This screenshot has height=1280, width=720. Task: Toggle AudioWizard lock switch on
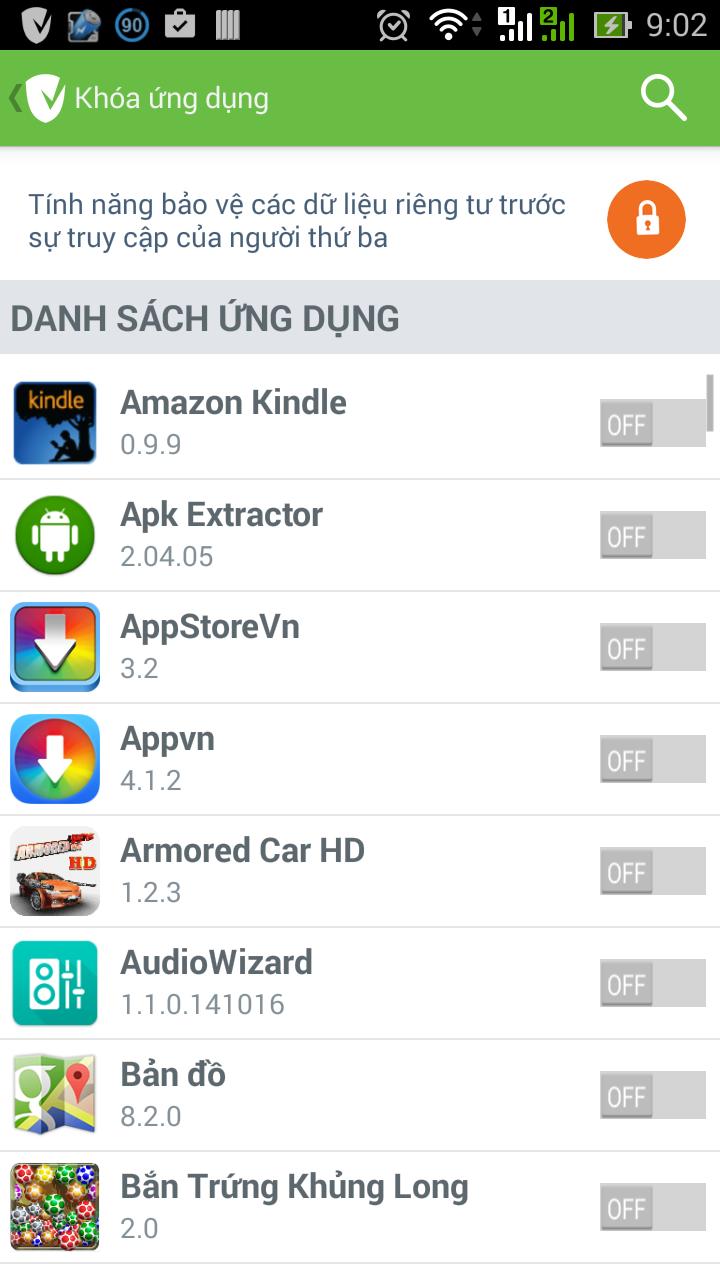652,984
